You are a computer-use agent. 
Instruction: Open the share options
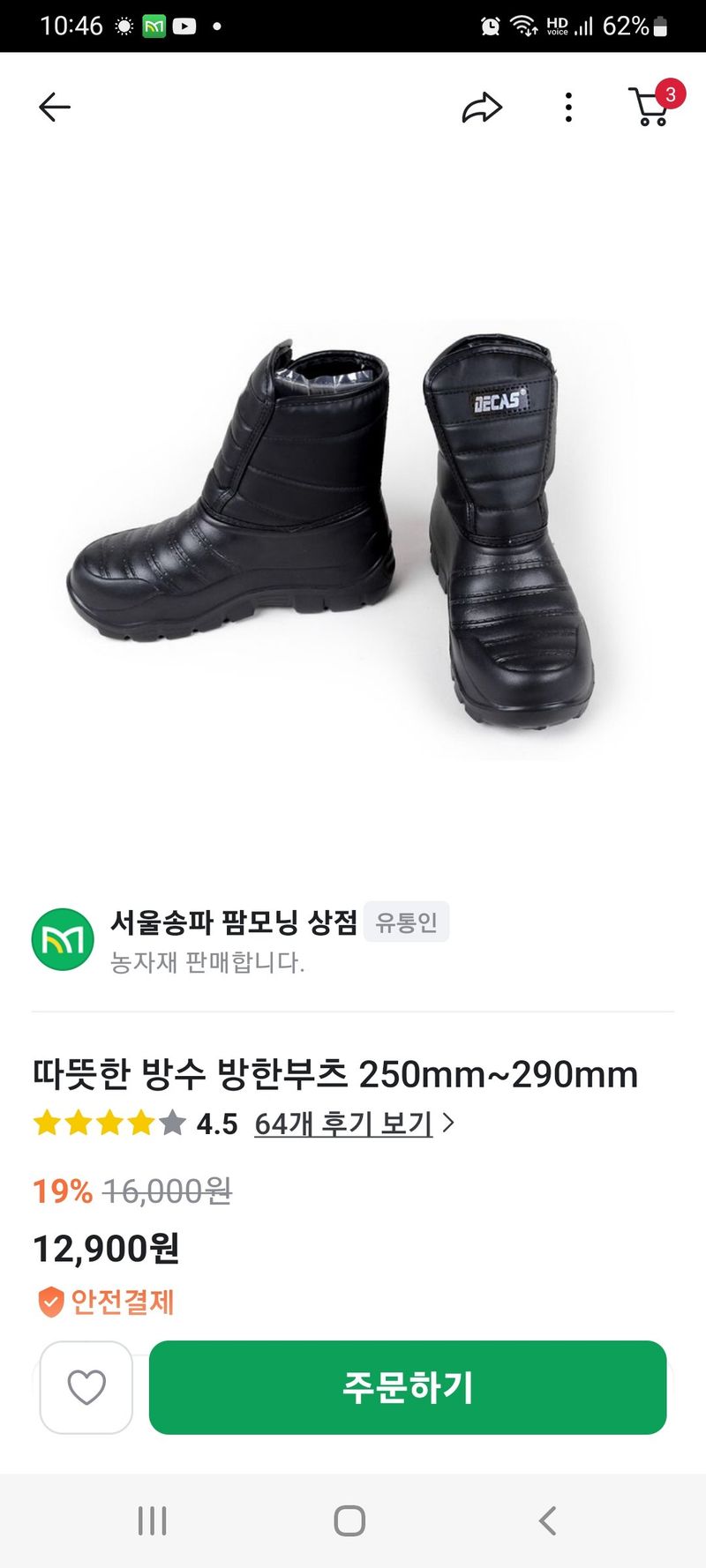[x=483, y=108]
